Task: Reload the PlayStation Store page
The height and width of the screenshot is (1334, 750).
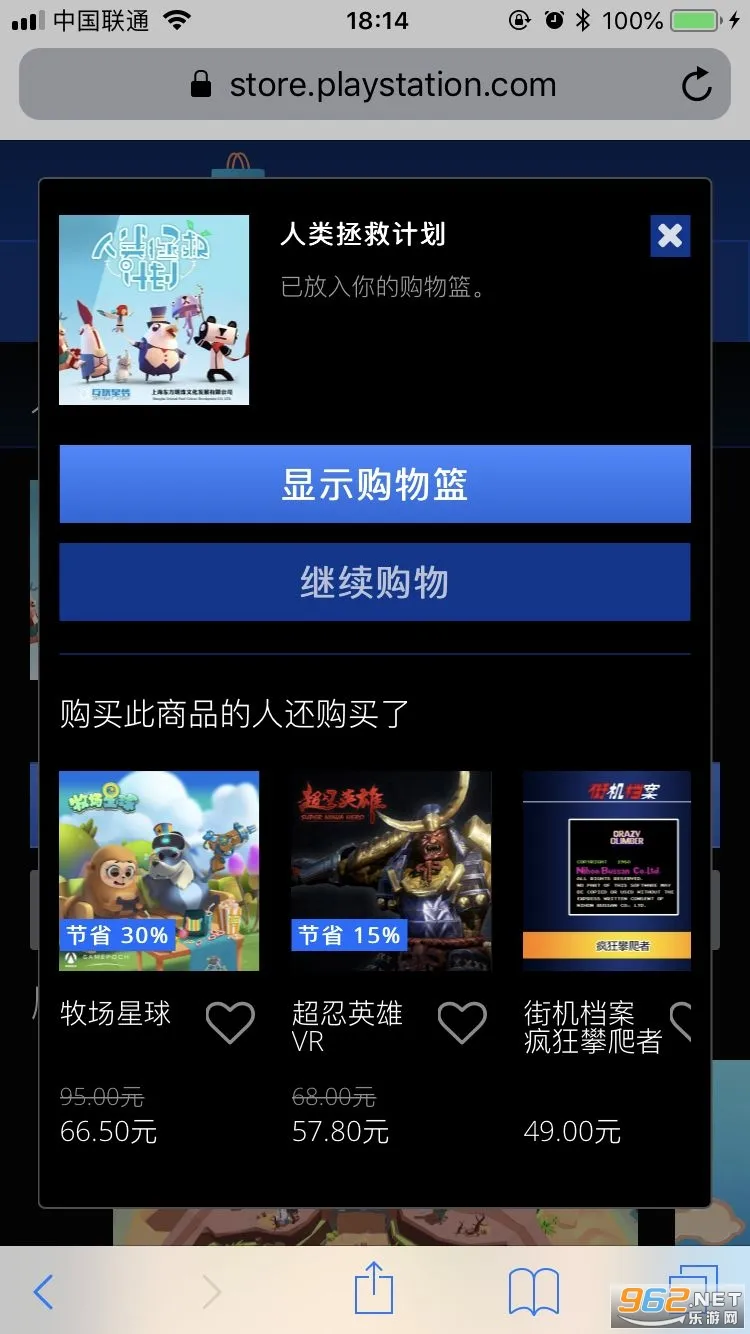Action: 697,84
